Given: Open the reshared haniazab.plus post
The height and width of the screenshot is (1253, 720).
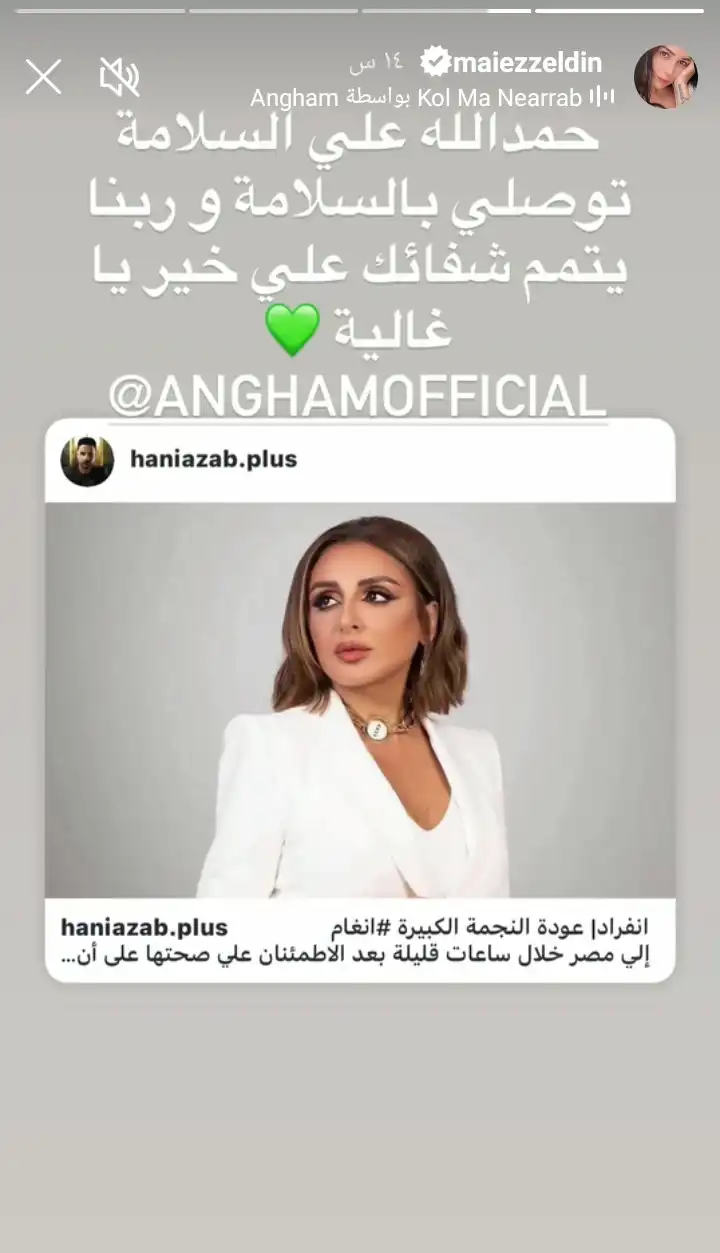Looking at the screenshot, I should click(360, 700).
